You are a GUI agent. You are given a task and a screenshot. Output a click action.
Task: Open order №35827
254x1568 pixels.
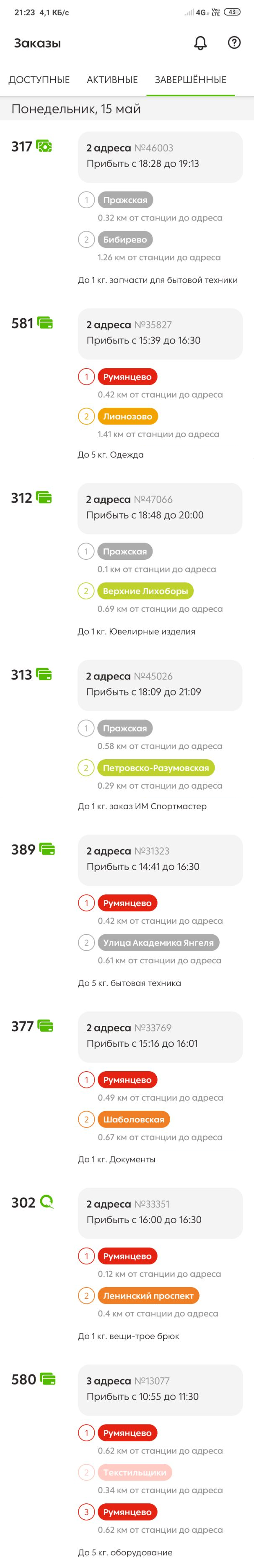pyautogui.click(x=160, y=333)
